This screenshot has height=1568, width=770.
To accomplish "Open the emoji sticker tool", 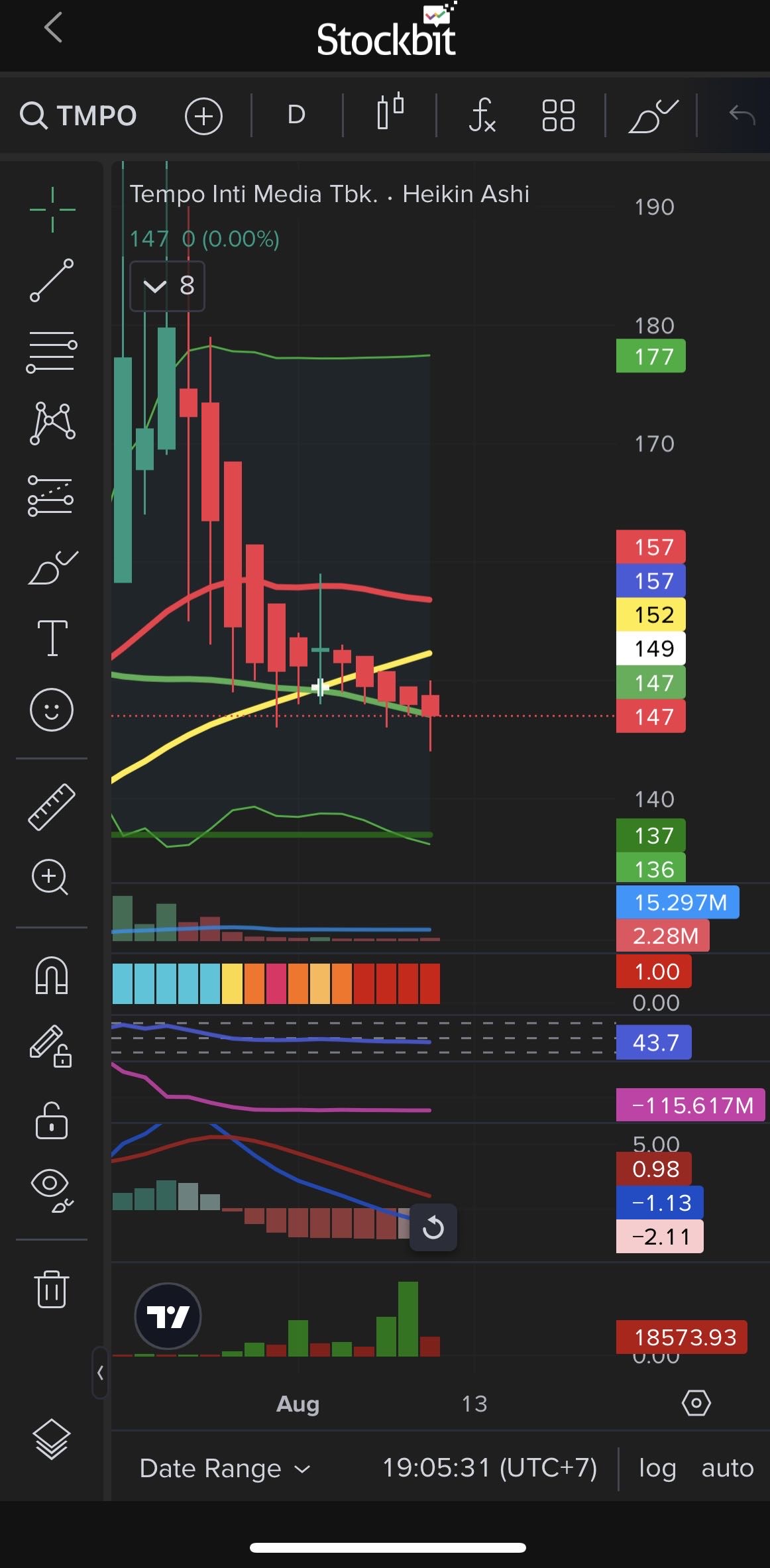I will 51,710.
